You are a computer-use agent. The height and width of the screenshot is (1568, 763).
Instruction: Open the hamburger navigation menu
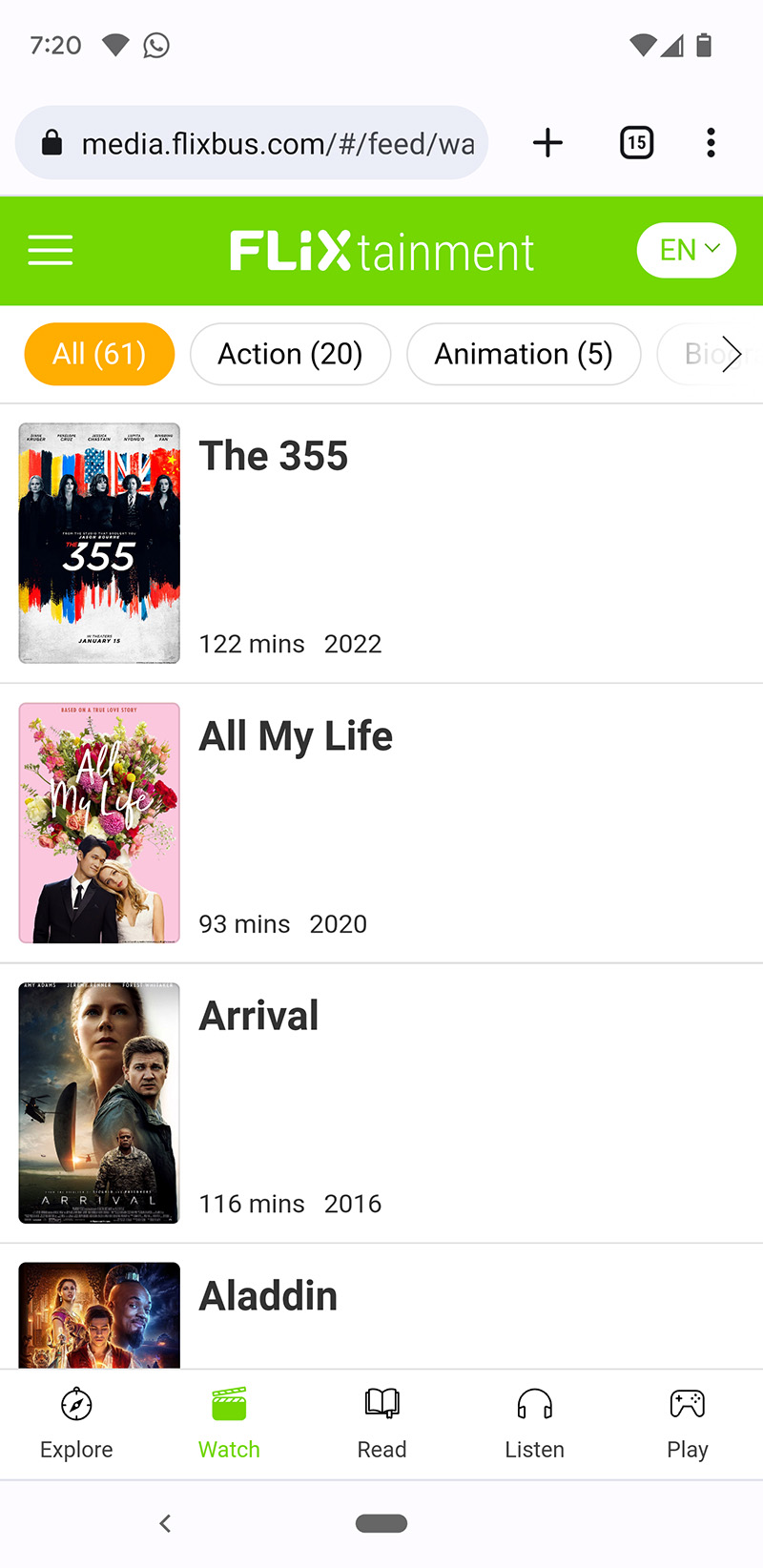click(x=51, y=250)
